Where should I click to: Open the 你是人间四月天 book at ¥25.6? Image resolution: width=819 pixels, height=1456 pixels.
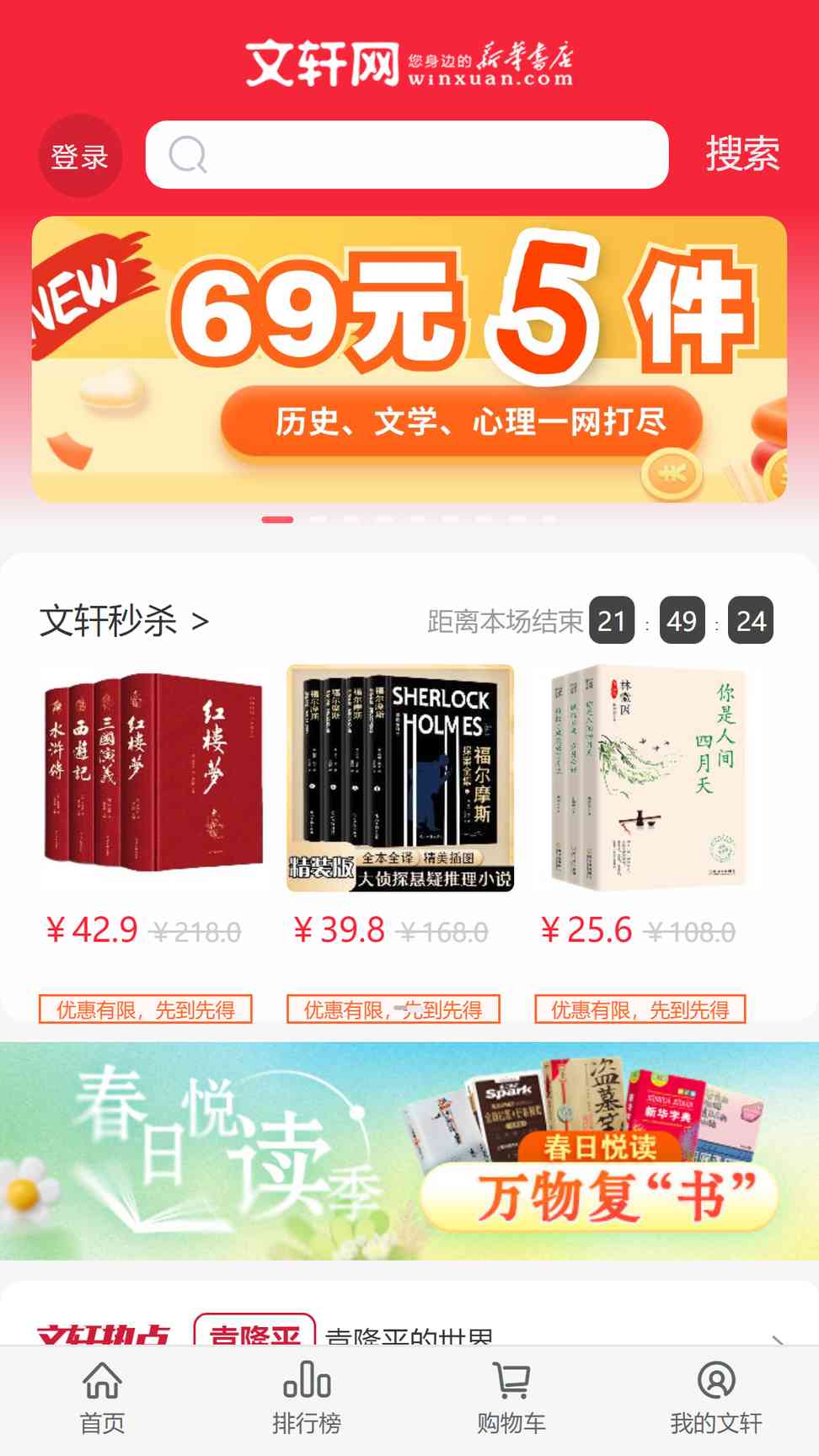click(x=647, y=779)
